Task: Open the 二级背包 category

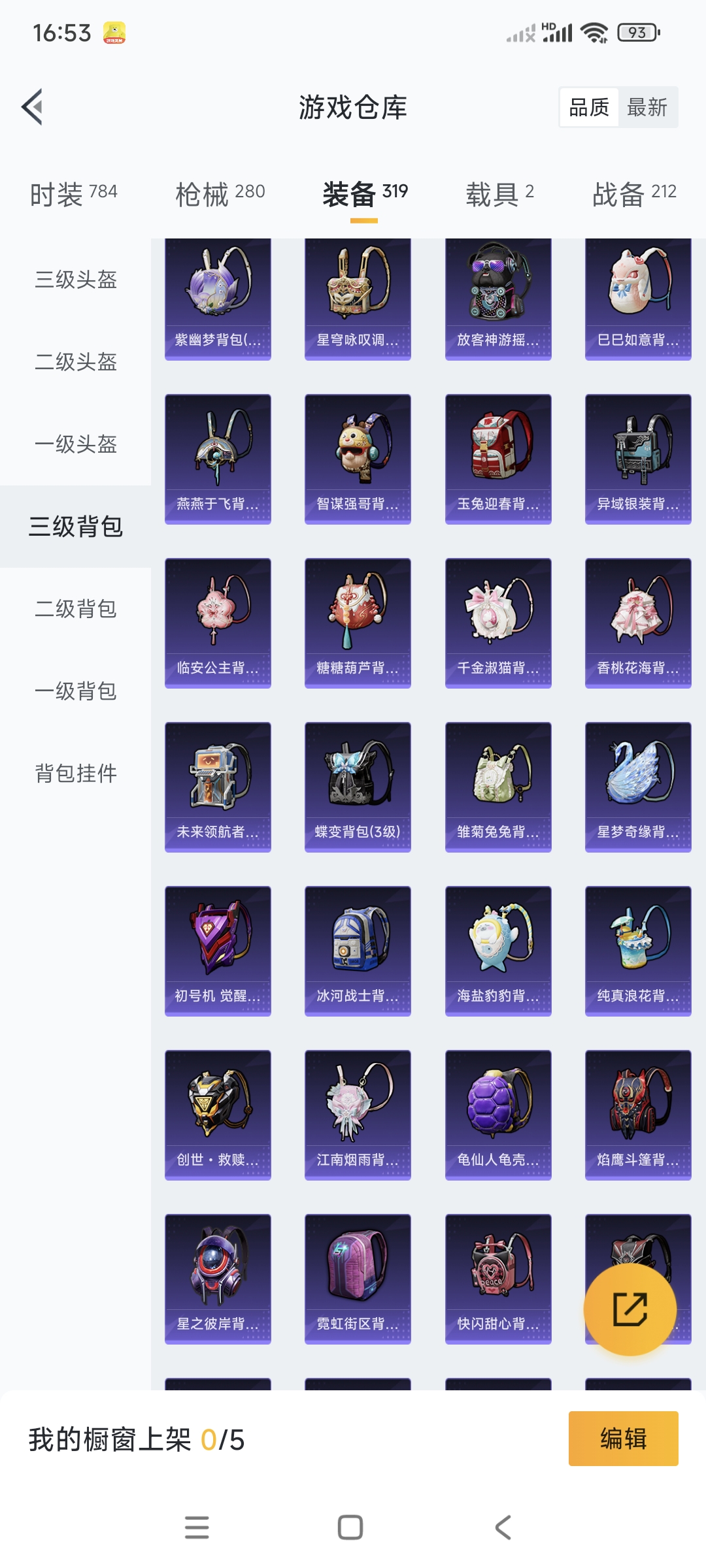Action: point(76,609)
